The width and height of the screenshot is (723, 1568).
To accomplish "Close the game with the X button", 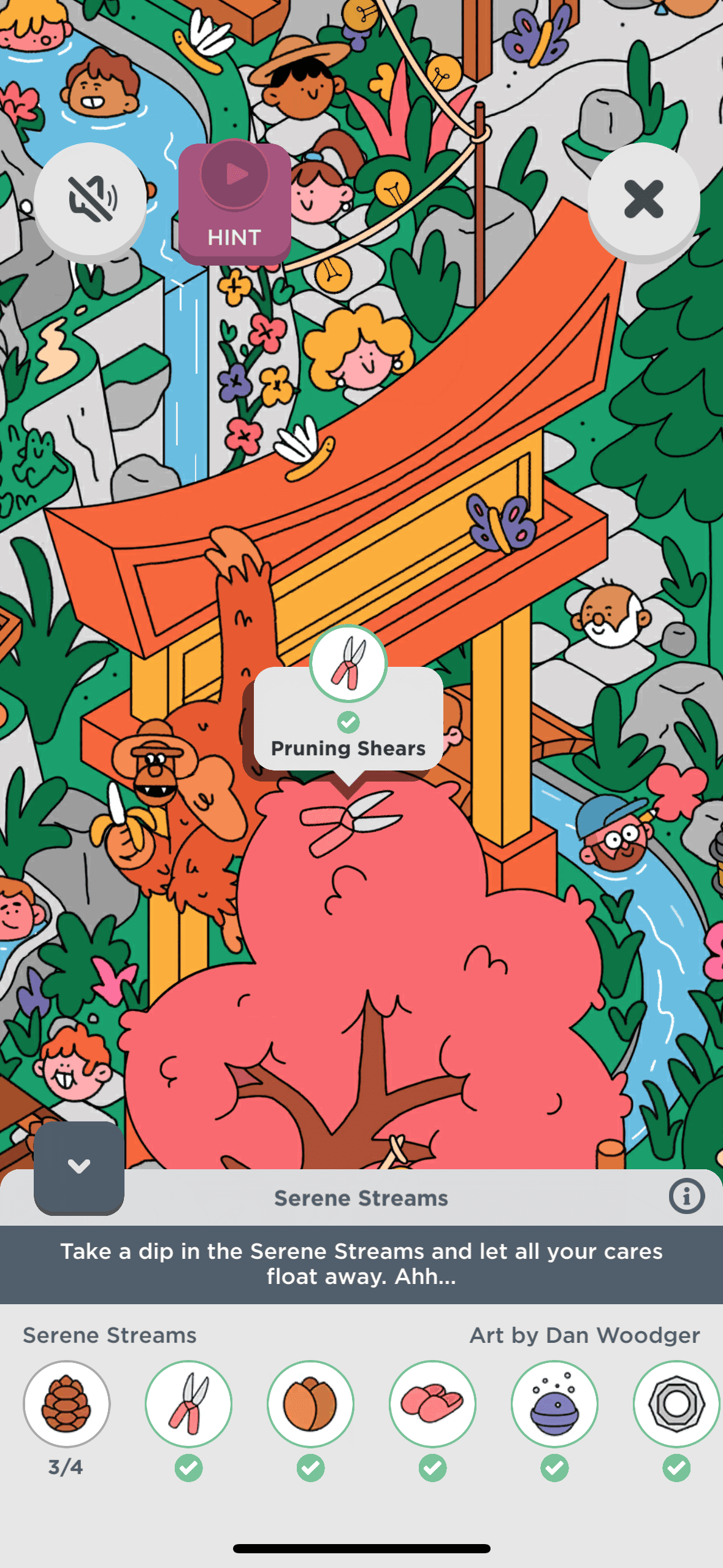I will [x=643, y=199].
